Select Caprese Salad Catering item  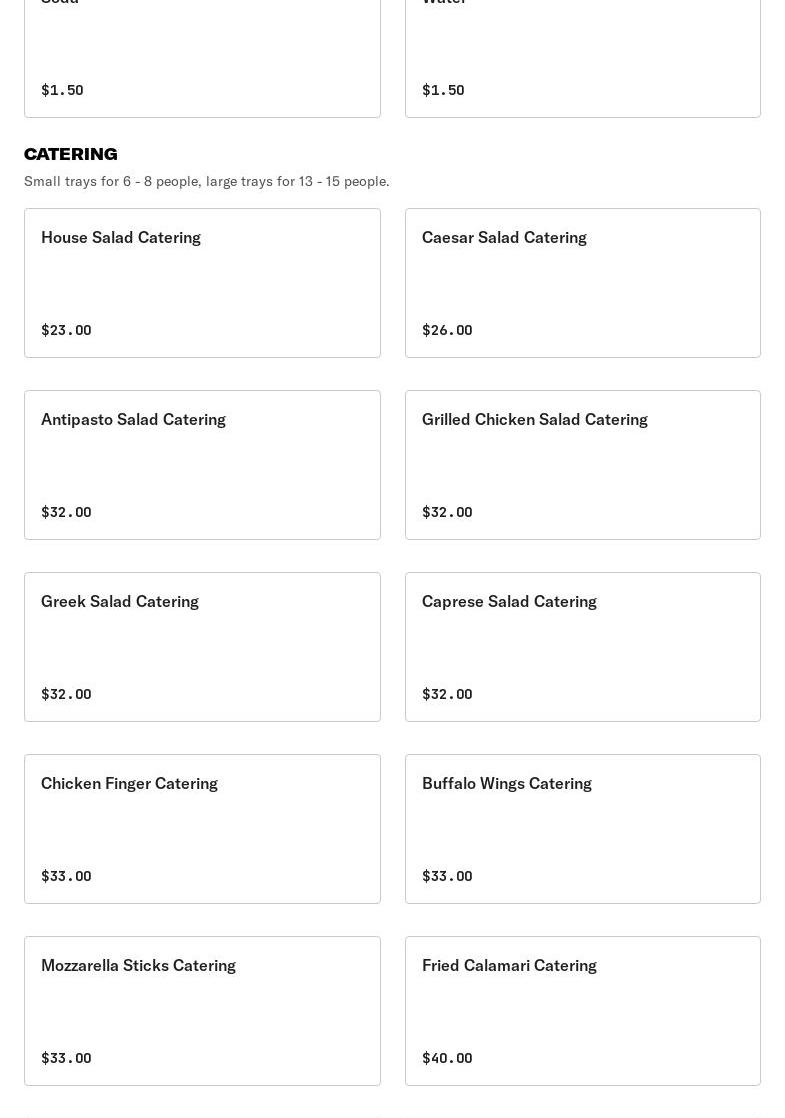click(x=582, y=647)
